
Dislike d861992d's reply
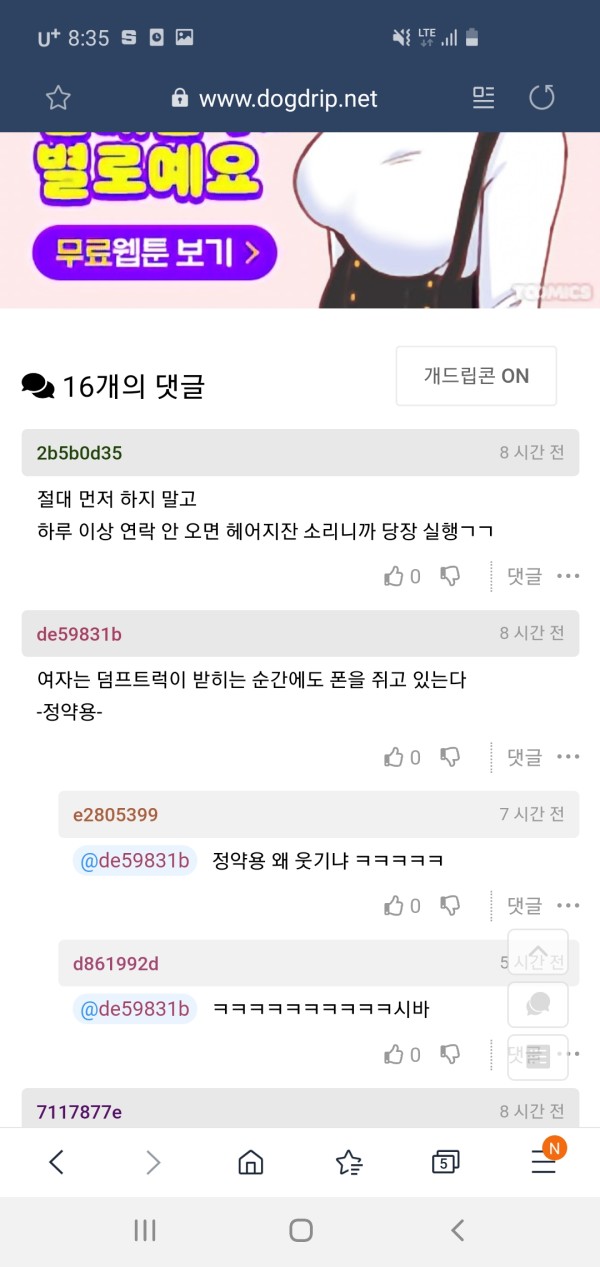[451, 1054]
